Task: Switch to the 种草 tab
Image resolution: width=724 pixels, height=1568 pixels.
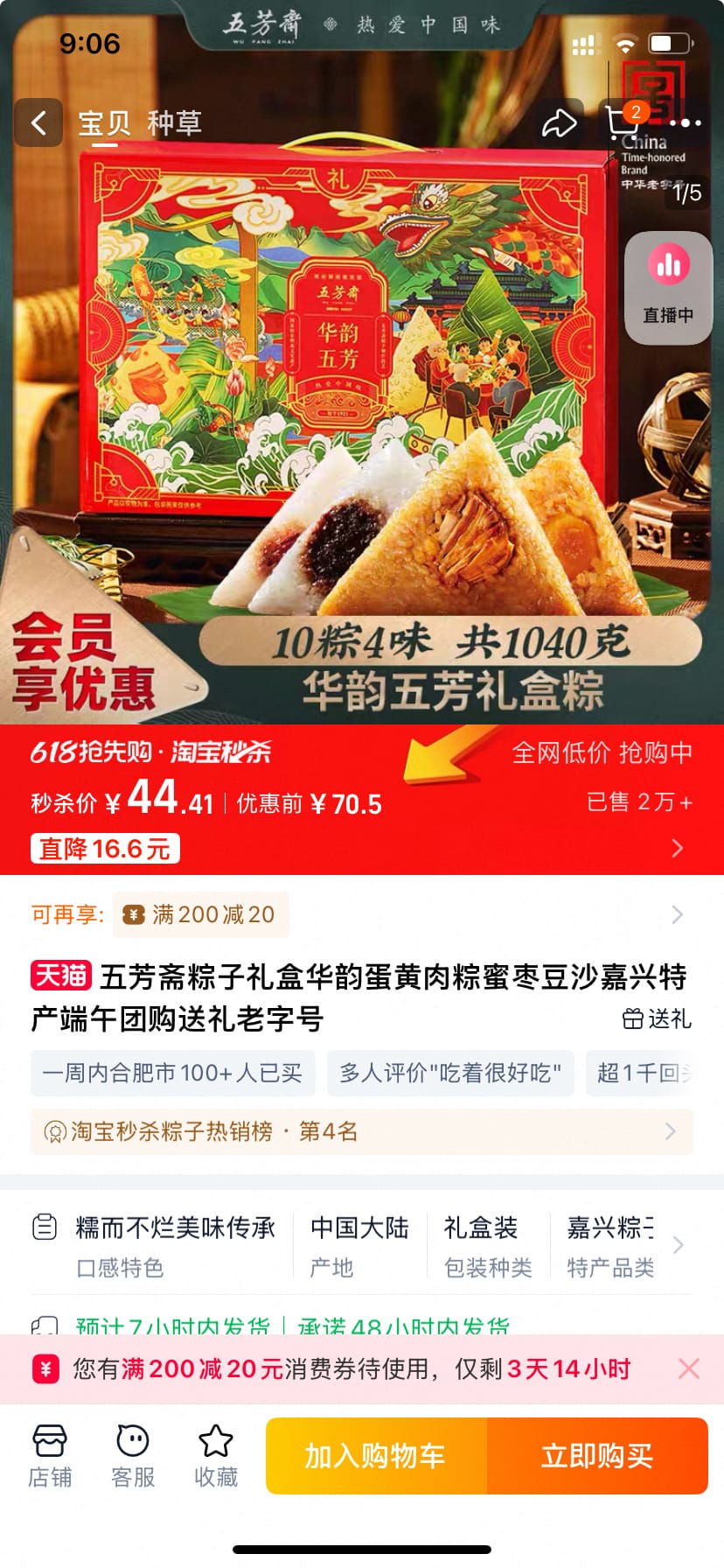Action: pos(176,122)
